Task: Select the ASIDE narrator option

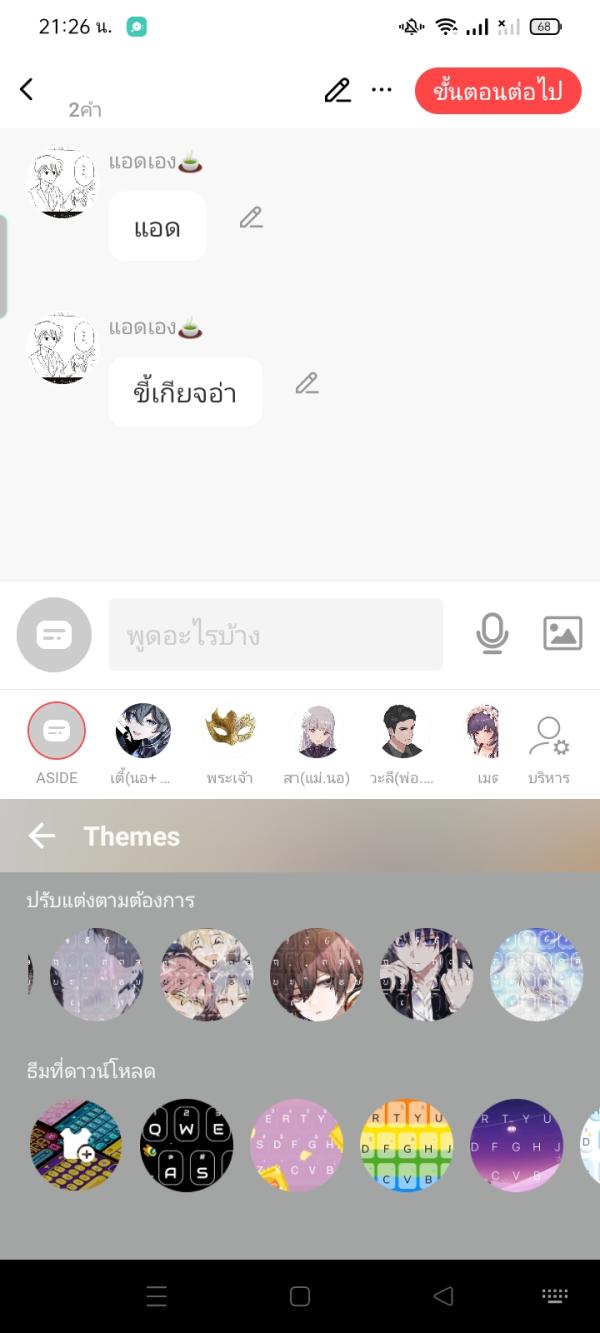Action: [x=57, y=732]
